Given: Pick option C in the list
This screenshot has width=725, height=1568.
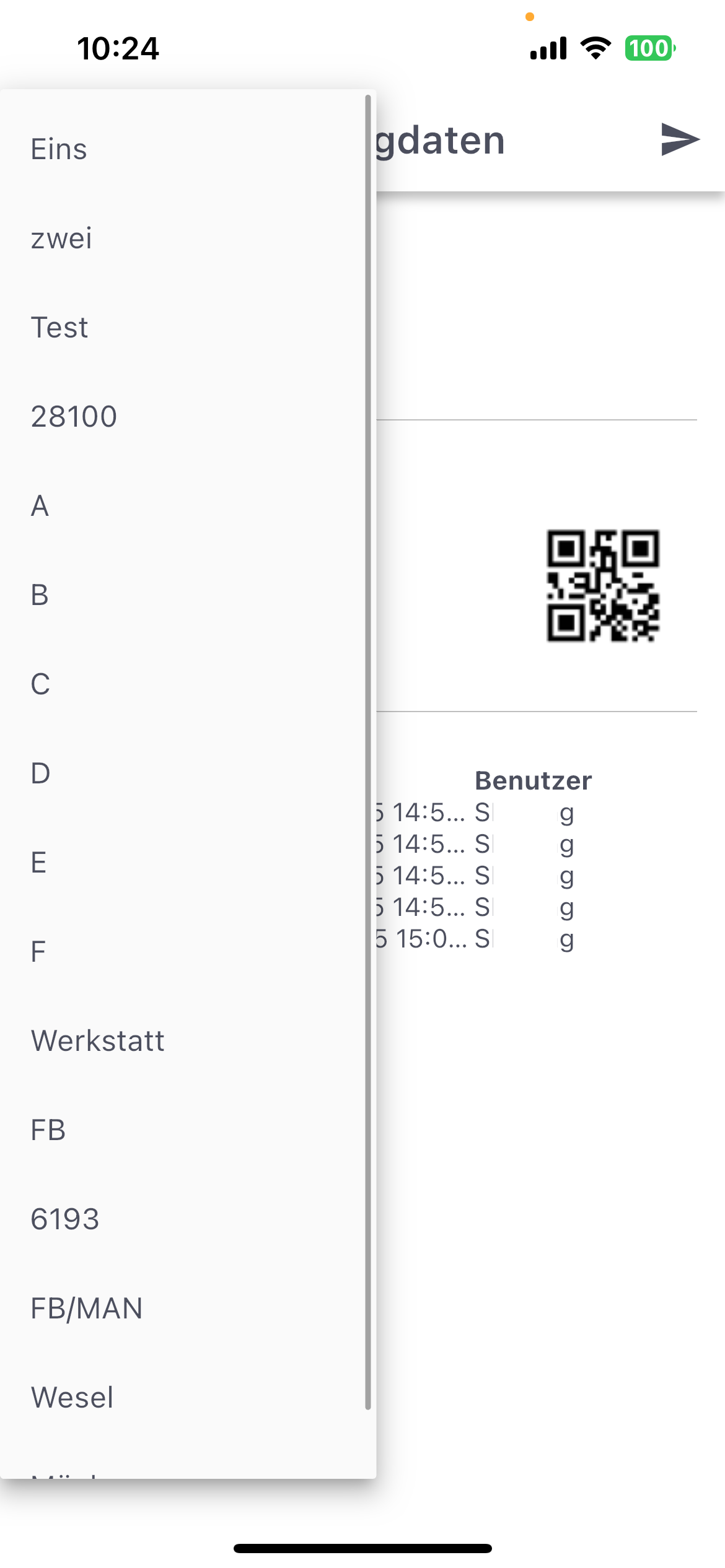Looking at the screenshot, I should tap(183, 684).
